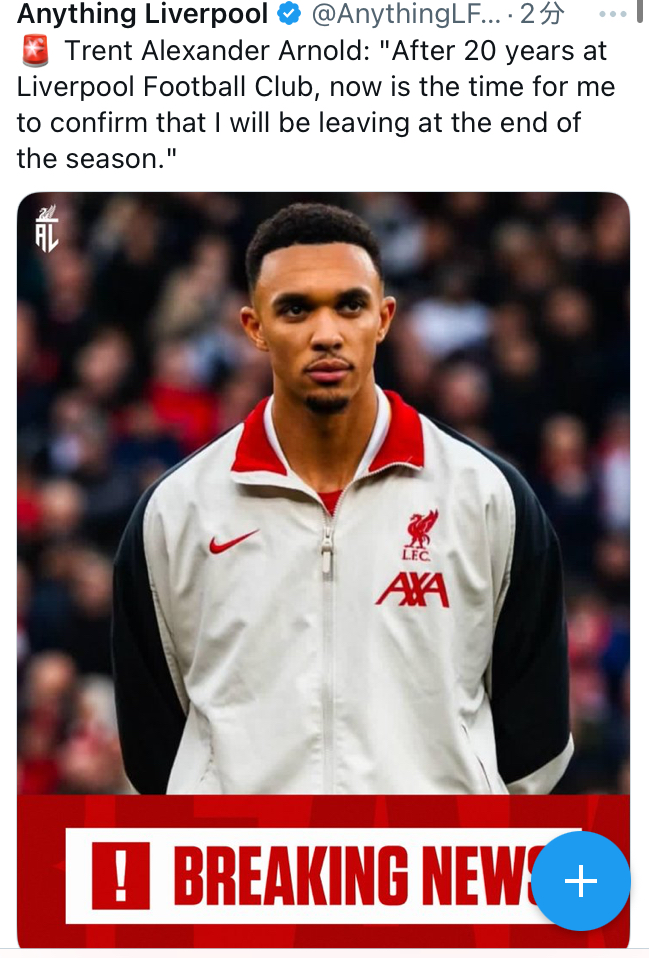The image size is (649, 958).
Task: Open the breaking news image in the tweet
Action: tap(323, 500)
